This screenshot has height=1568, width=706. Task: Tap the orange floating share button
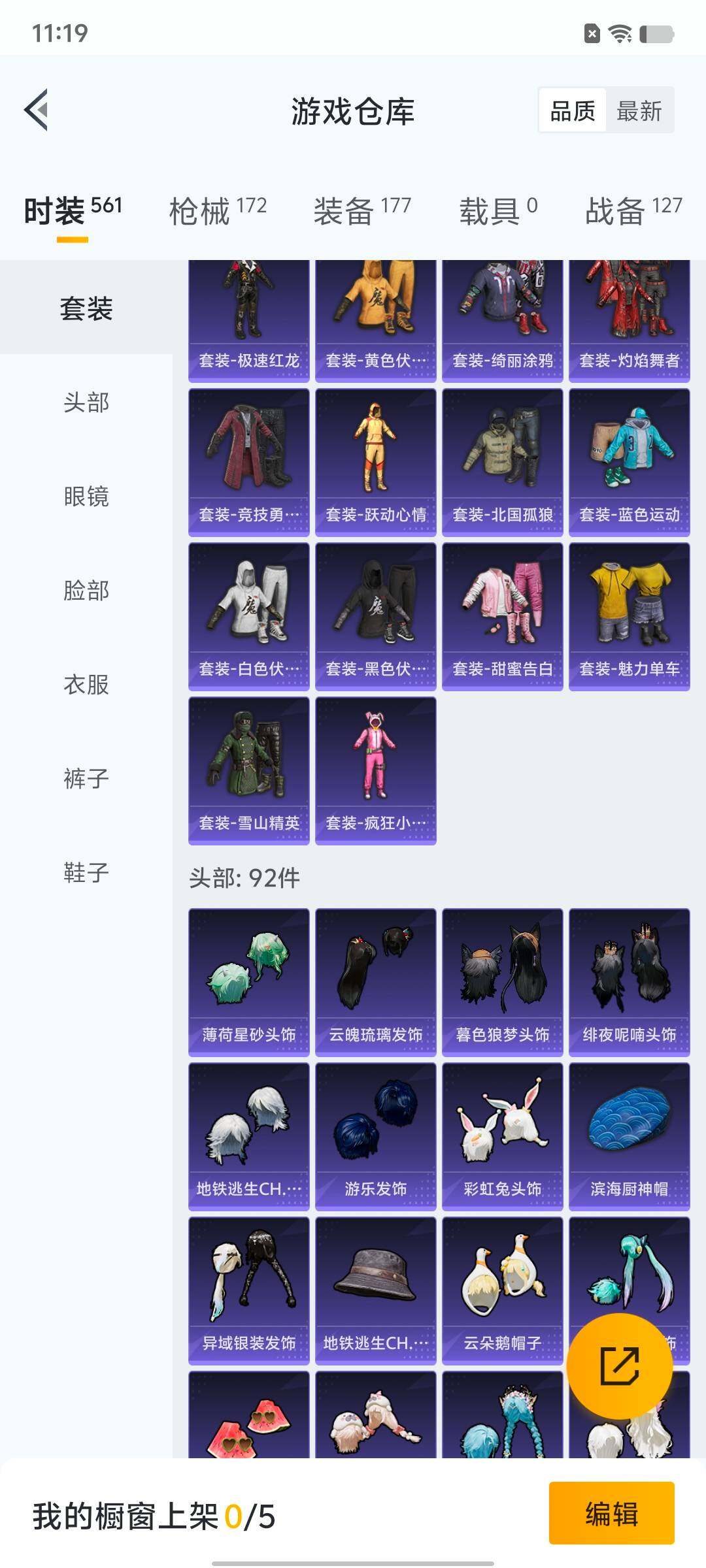pyautogui.click(x=619, y=1366)
